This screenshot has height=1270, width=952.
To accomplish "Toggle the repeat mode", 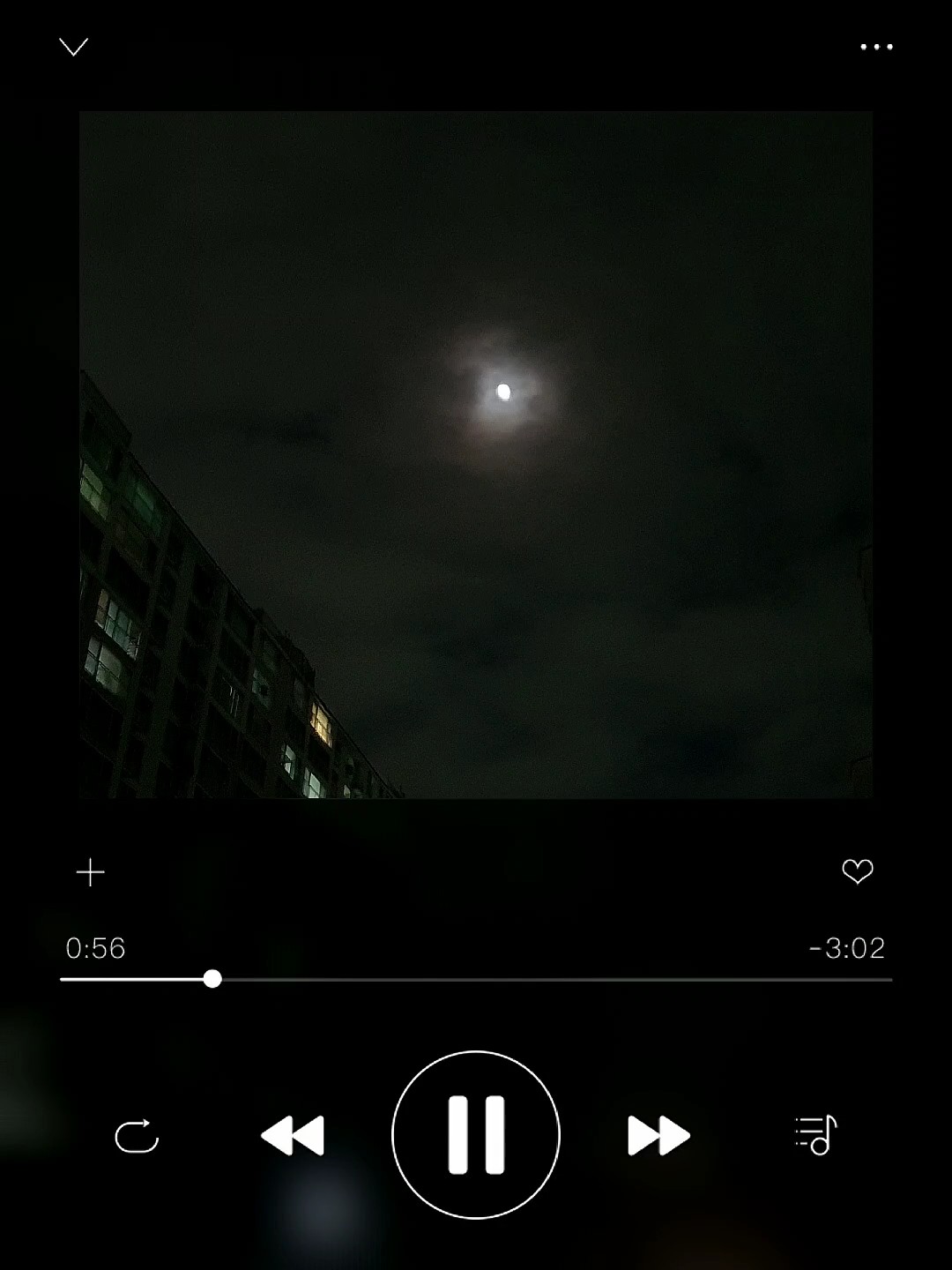I will 137,1136.
